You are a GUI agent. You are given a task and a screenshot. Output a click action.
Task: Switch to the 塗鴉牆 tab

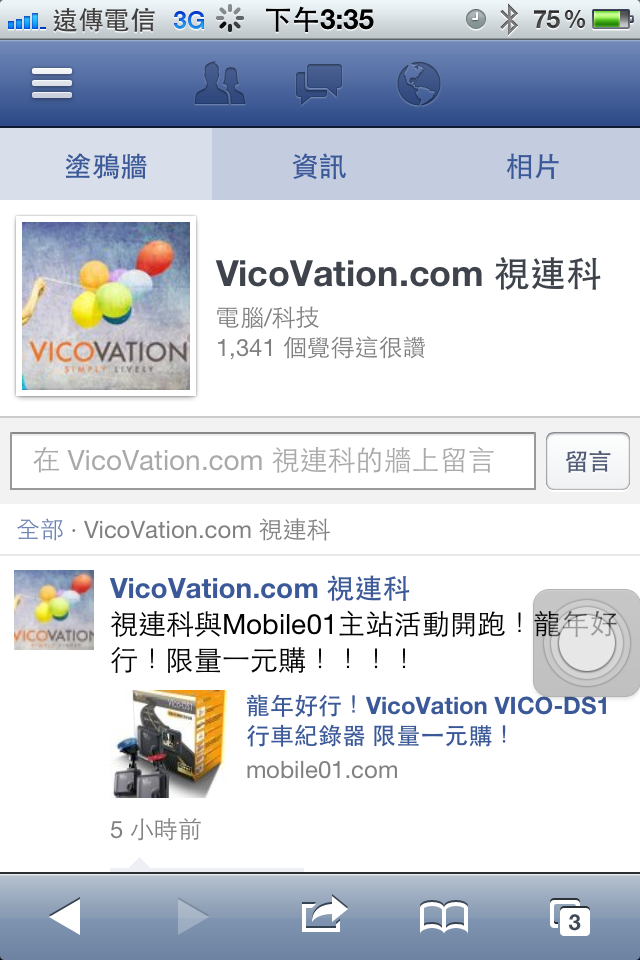click(x=106, y=166)
